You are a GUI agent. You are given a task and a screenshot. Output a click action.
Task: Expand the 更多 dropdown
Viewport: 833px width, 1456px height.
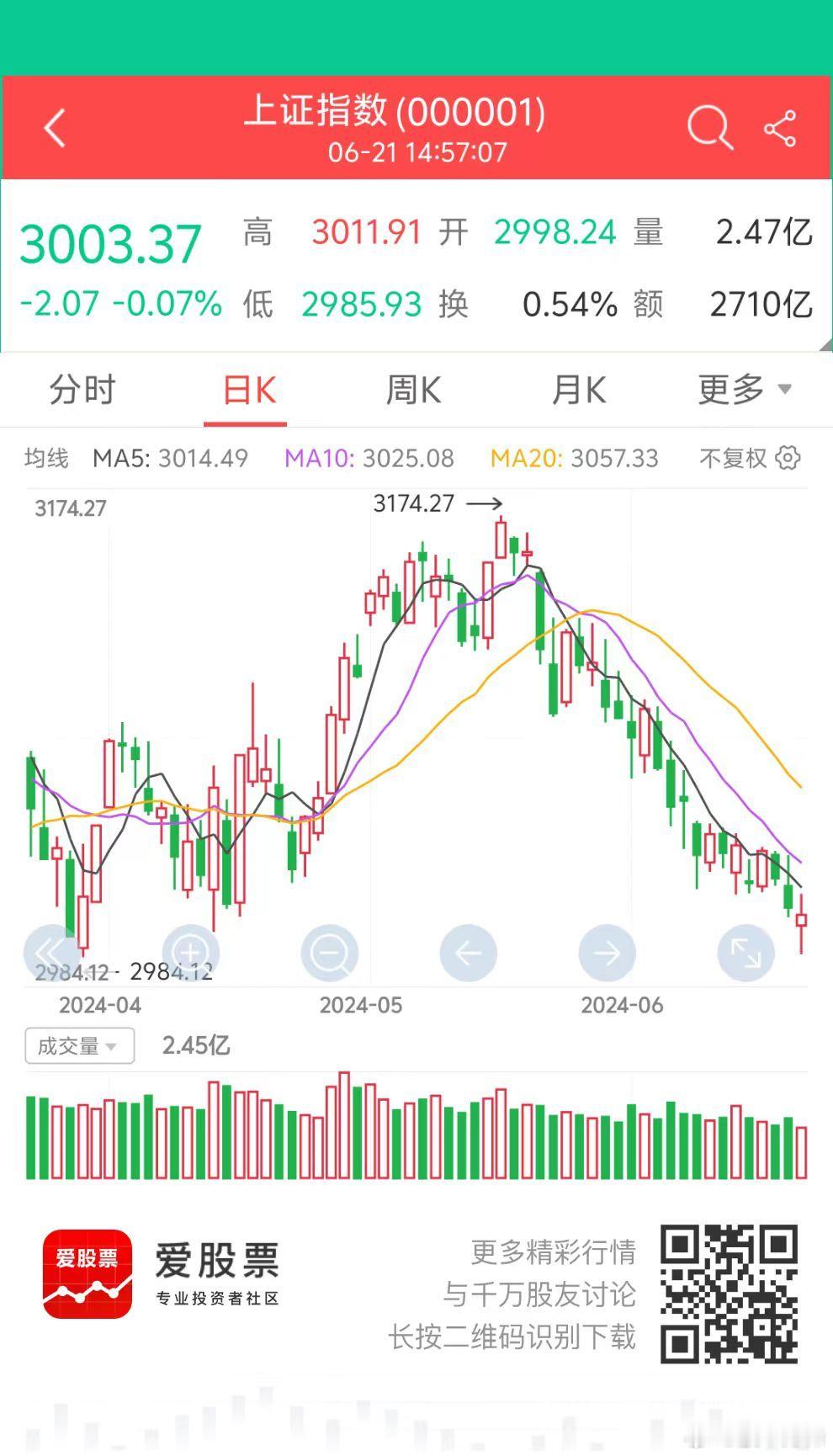coord(745,391)
